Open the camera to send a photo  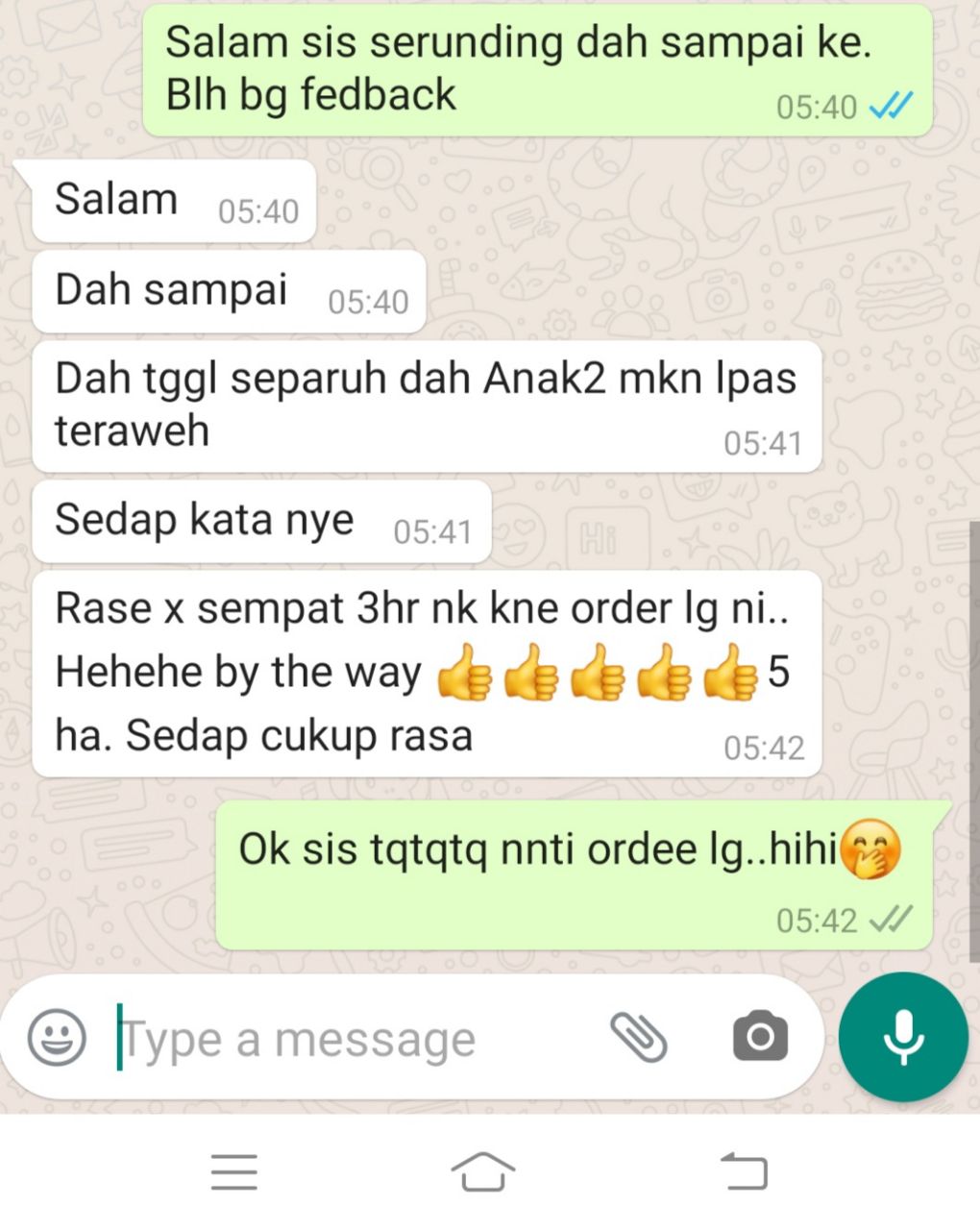pos(760,1038)
